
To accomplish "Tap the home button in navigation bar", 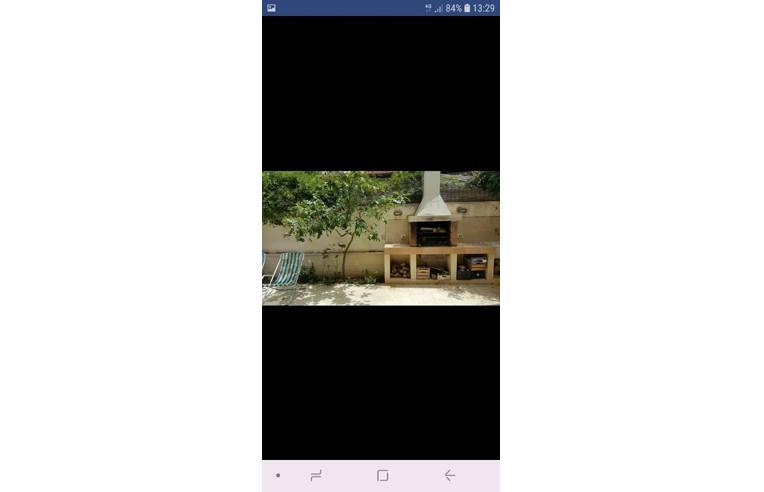I will 382,475.
